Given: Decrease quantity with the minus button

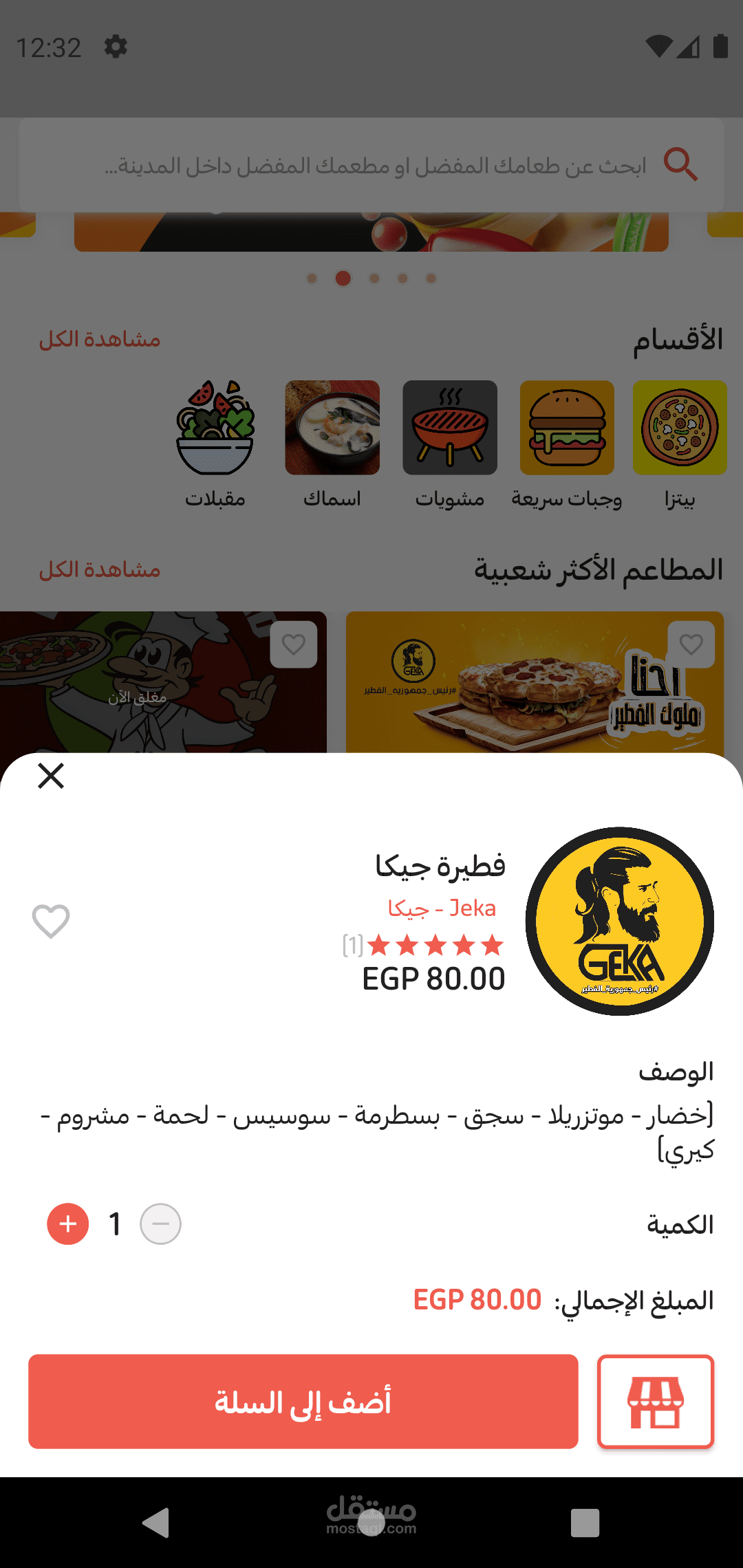Looking at the screenshot, I should pyautogui.click(x=160, y=1224).
